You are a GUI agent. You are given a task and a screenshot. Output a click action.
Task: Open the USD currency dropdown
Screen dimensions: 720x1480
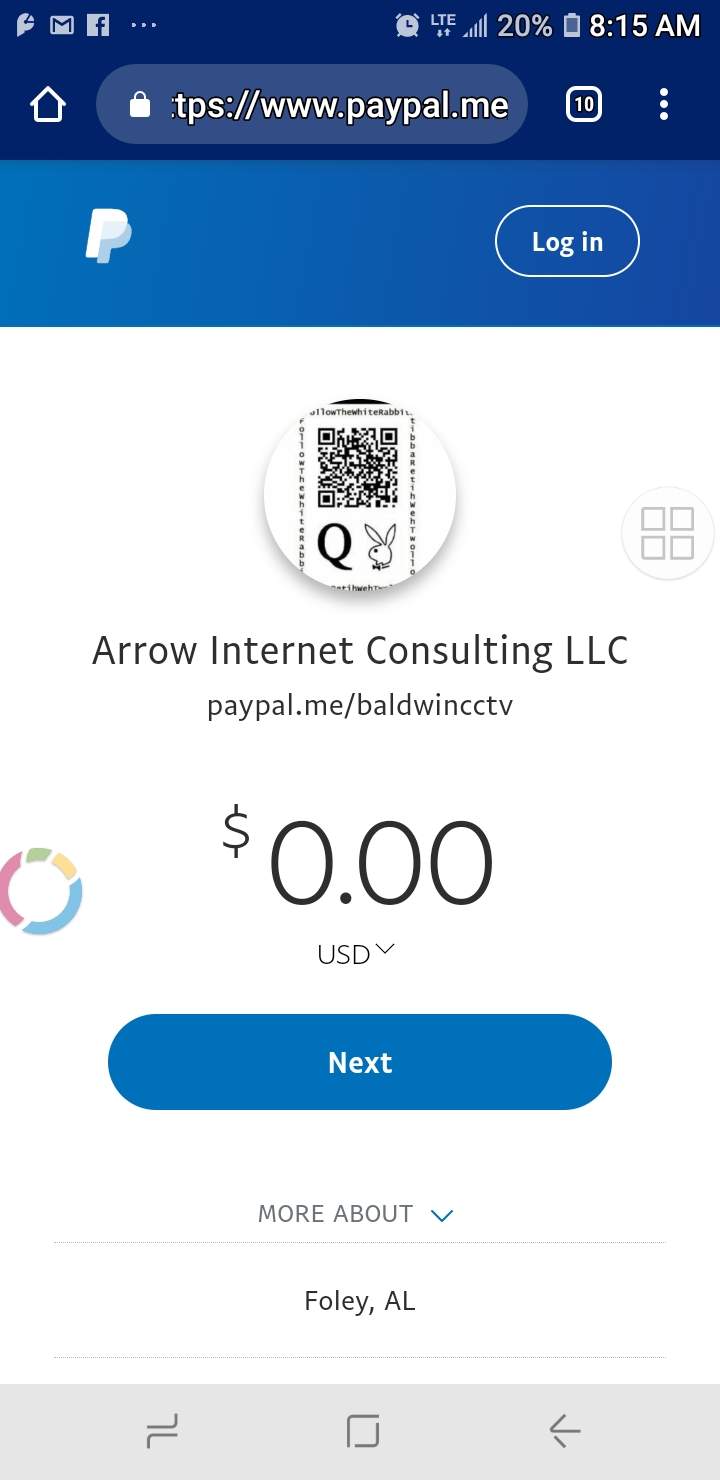tap(356, 953)
